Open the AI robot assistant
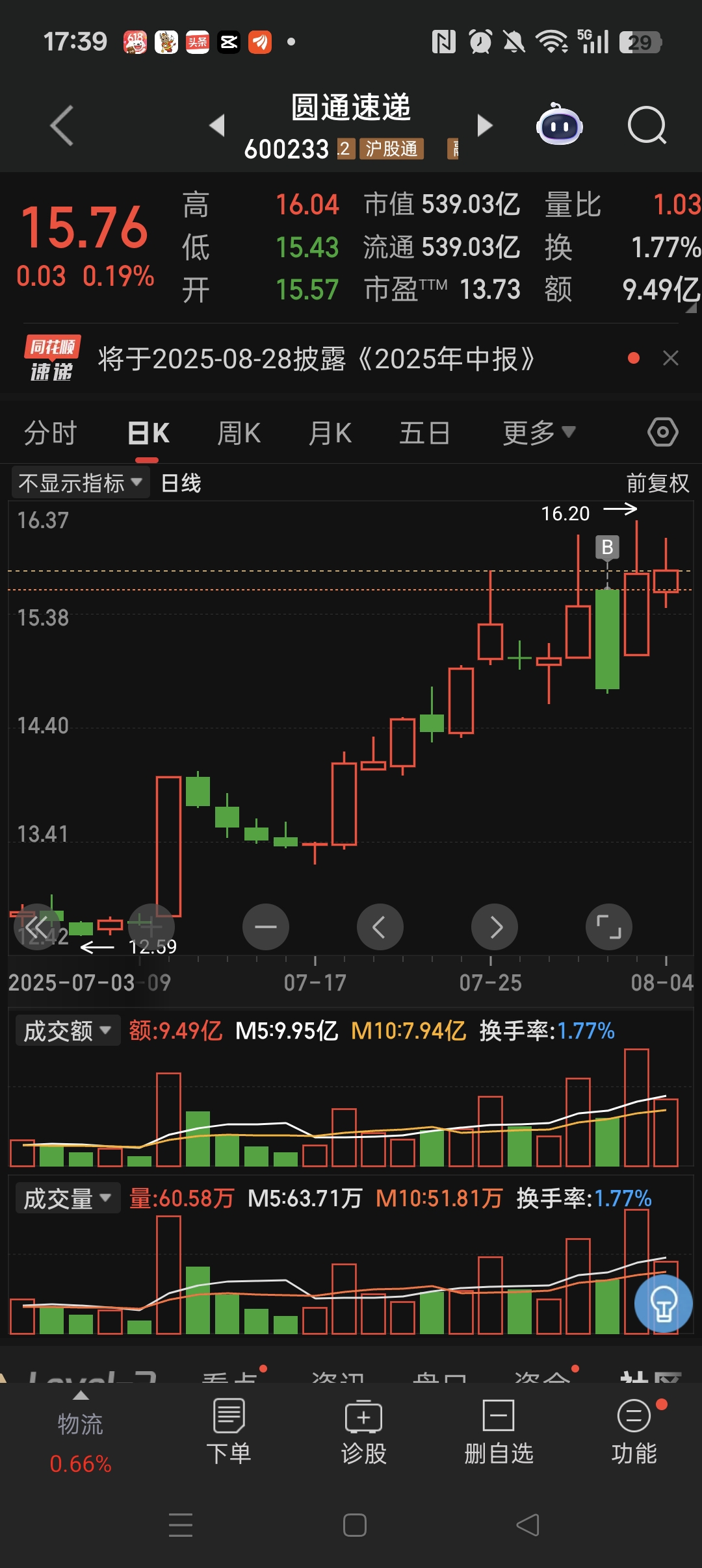Screen dimensions: 702x1568 coord(559,125)
